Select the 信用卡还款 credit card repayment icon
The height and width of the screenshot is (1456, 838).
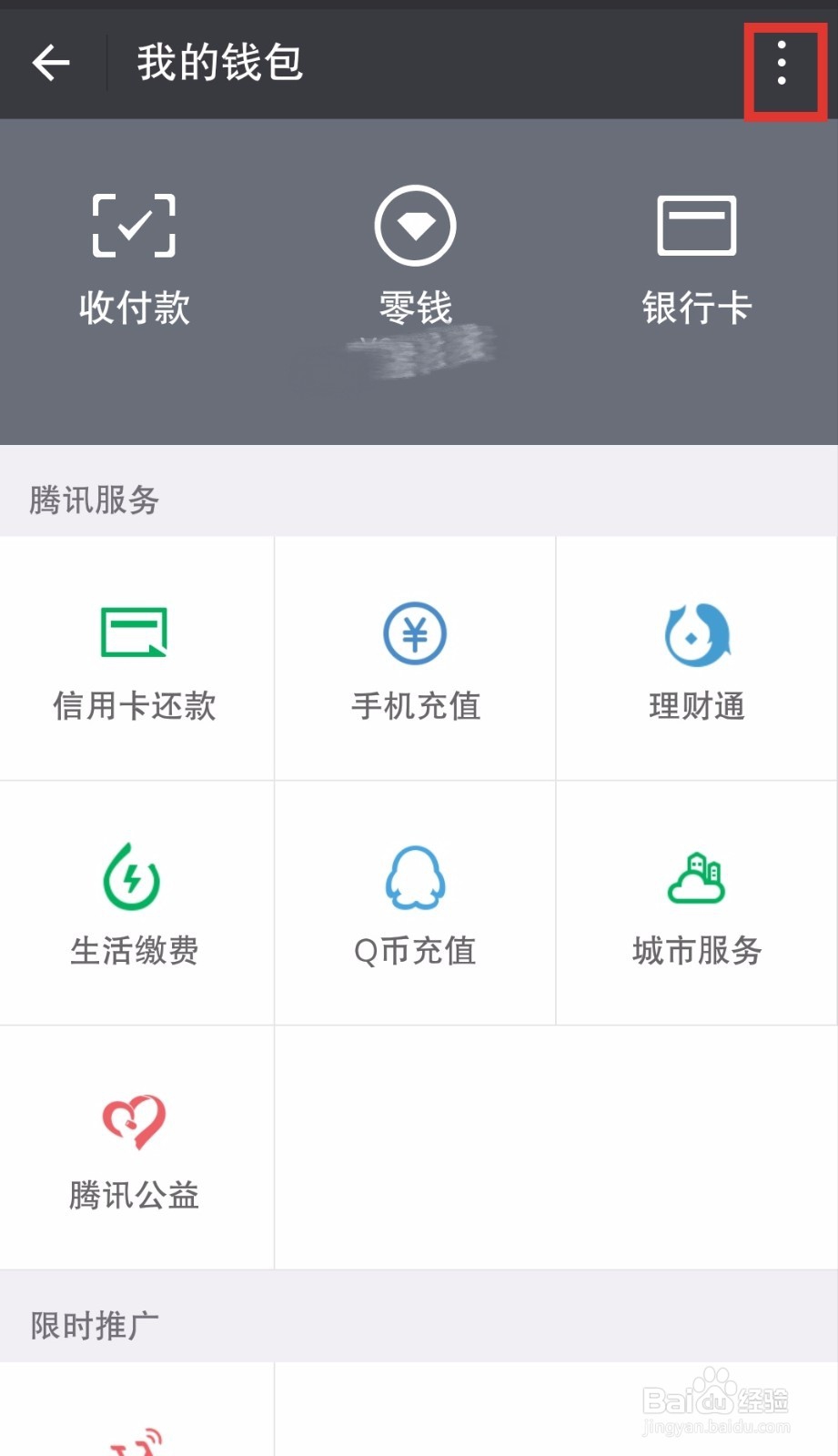pyautogui.click(x=133, y=660)
